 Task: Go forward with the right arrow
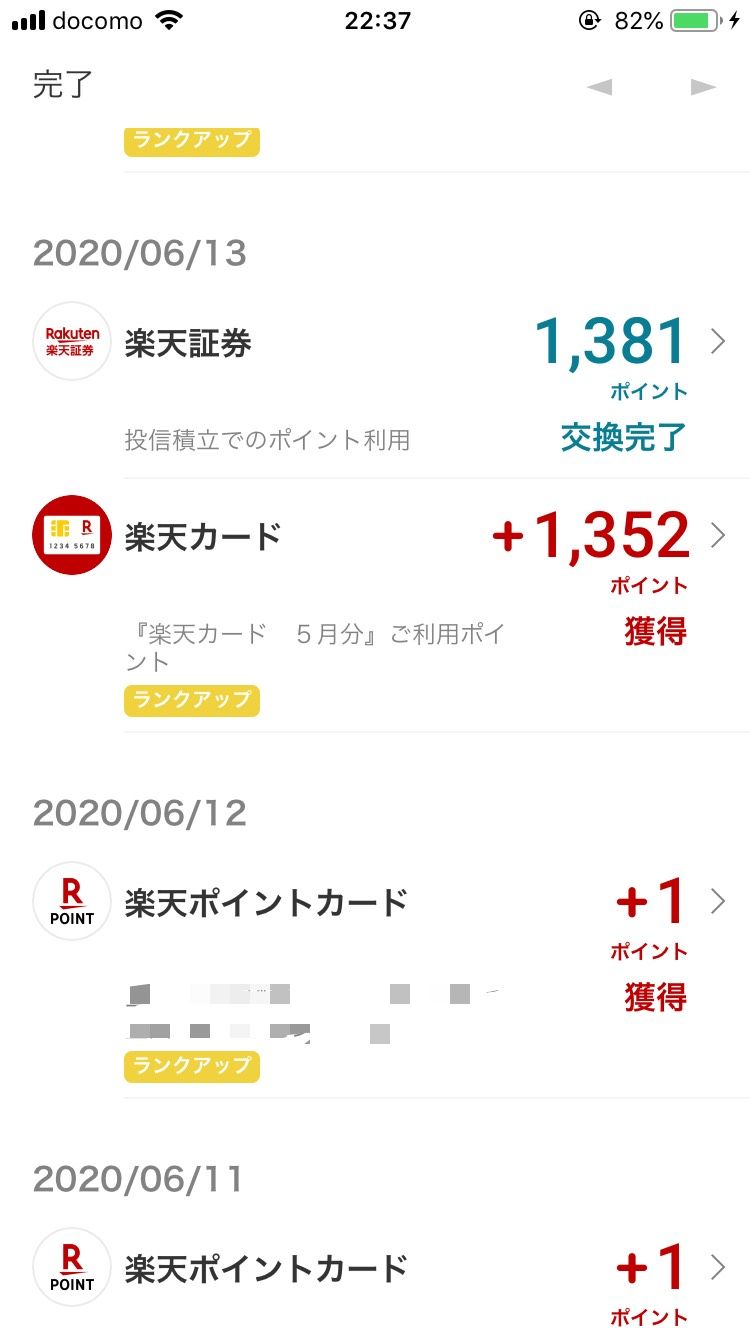click(703, 88)
